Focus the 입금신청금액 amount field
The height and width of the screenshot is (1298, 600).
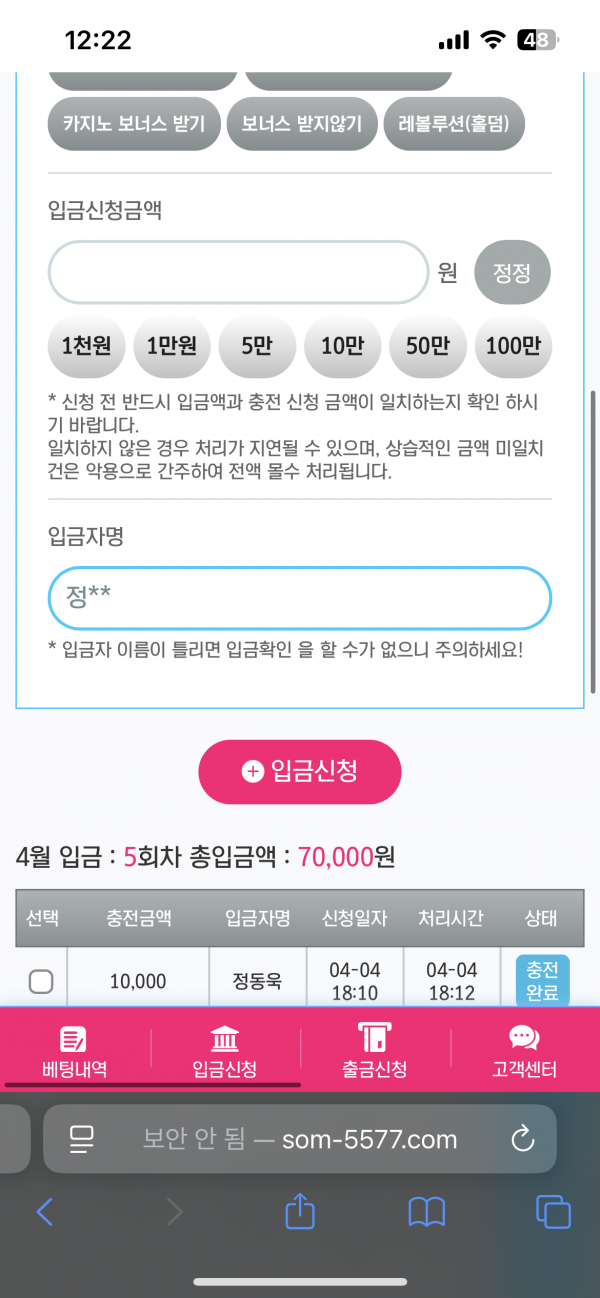pos(238,272)
